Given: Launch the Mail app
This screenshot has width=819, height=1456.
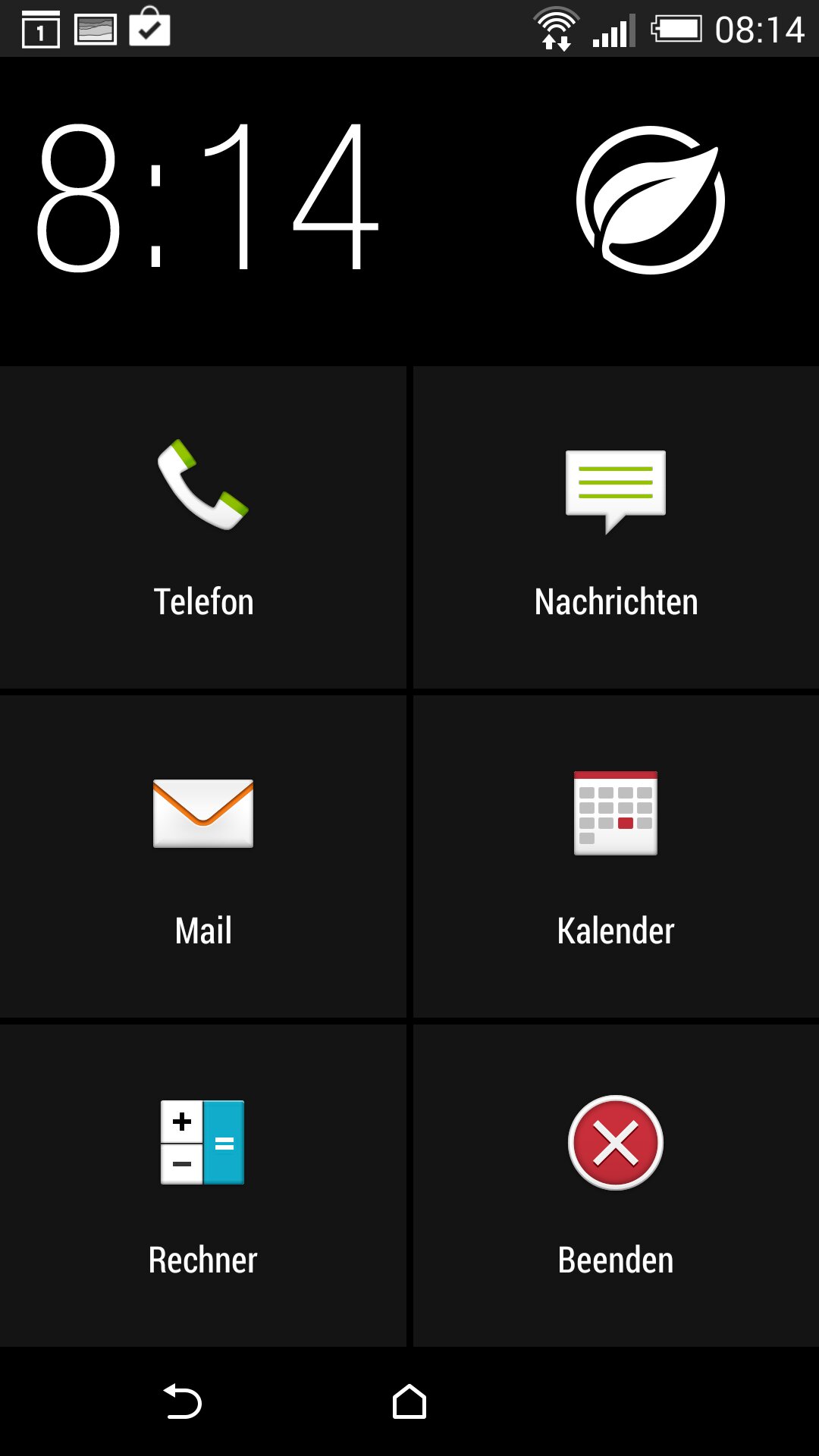Looking at the screenshot, I should (x=203, y=857).
